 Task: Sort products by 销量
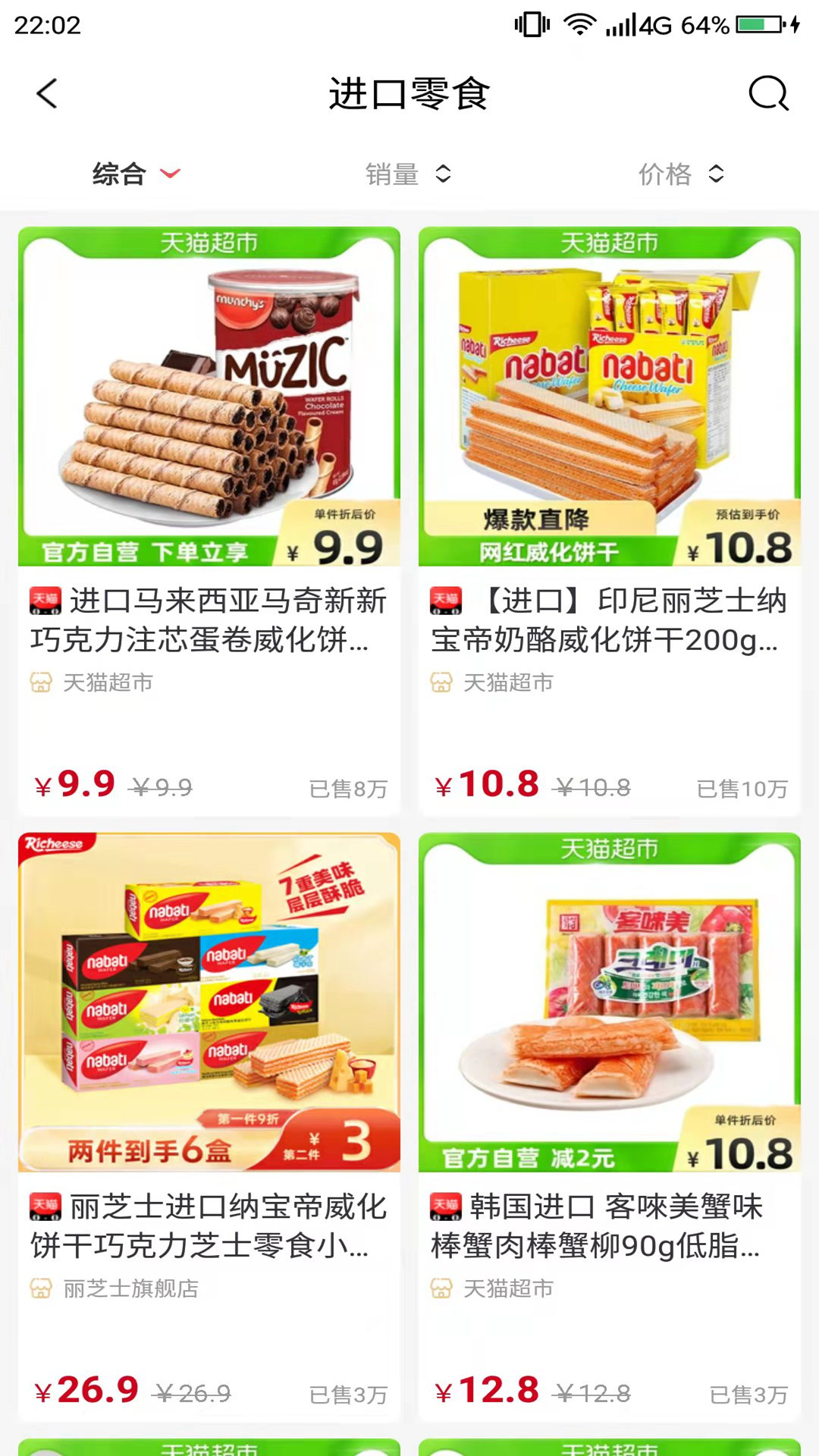pos(408,174)
